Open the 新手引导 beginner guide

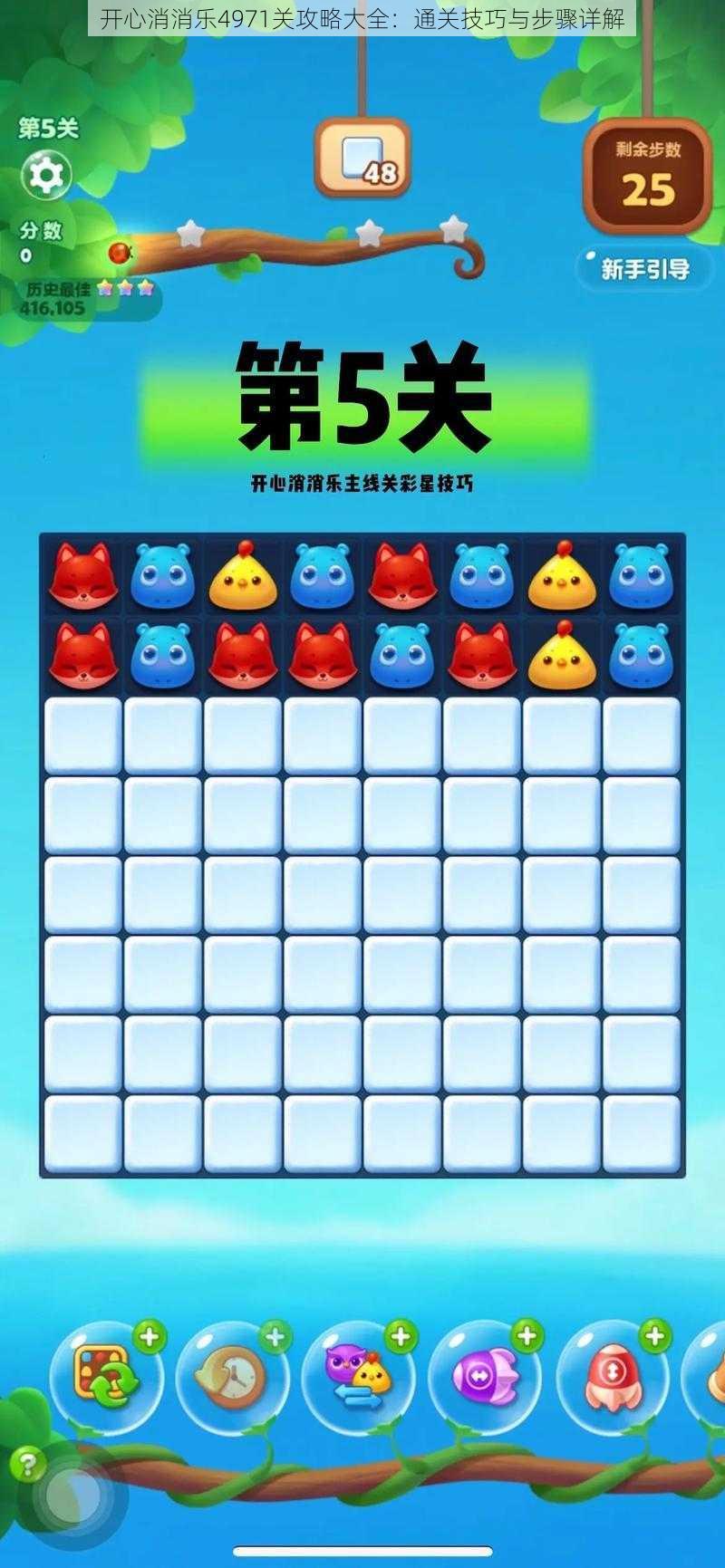(644, 269)
